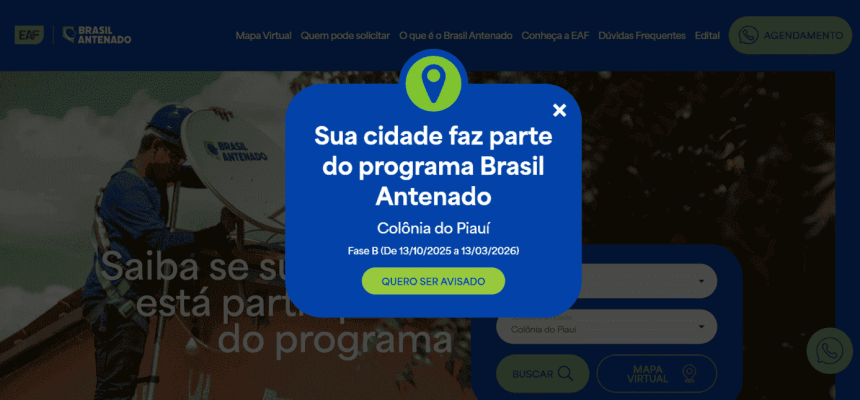Open Dúvidas Frequentes
The width and height of the screenshot is (860, 400).
[x=642, y=35]
